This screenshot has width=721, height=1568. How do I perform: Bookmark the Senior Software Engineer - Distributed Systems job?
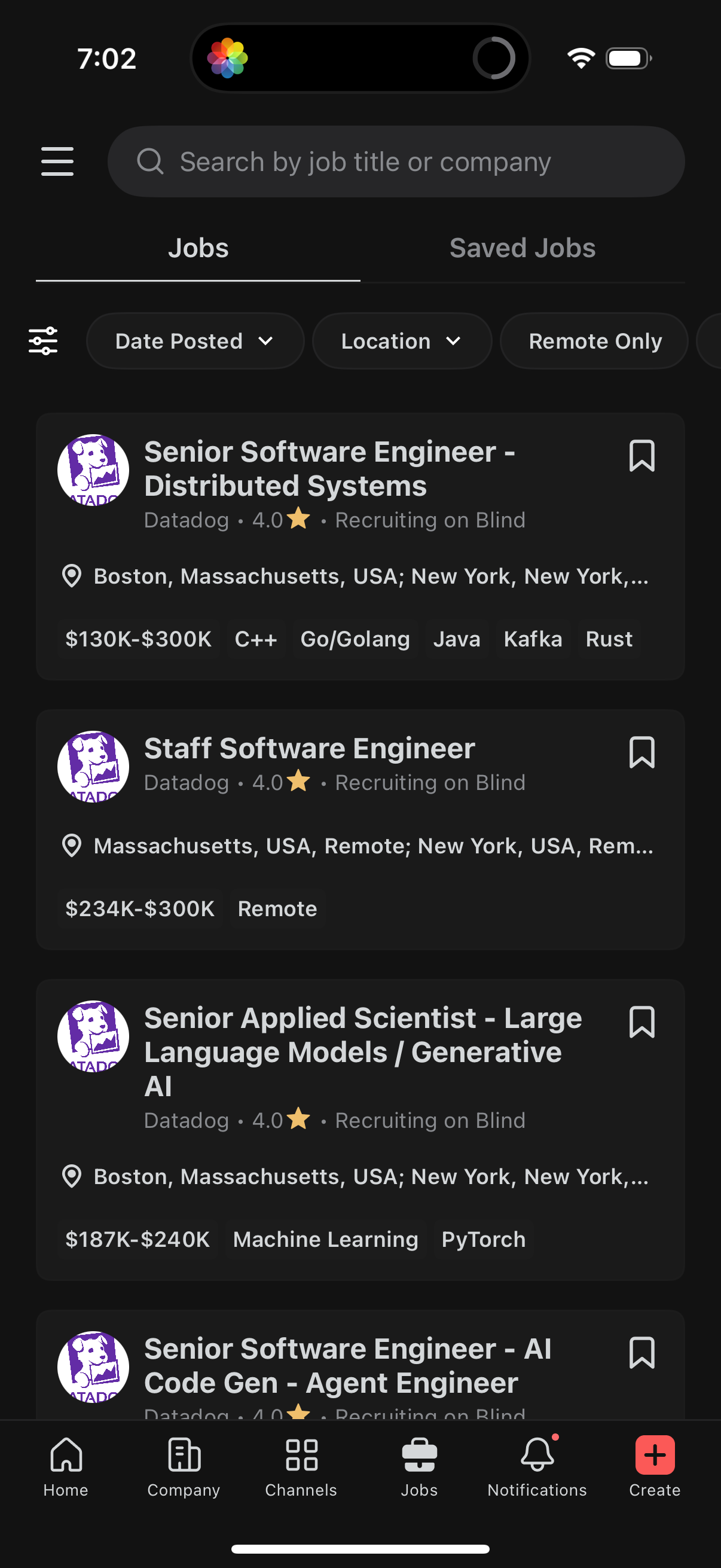642,457
